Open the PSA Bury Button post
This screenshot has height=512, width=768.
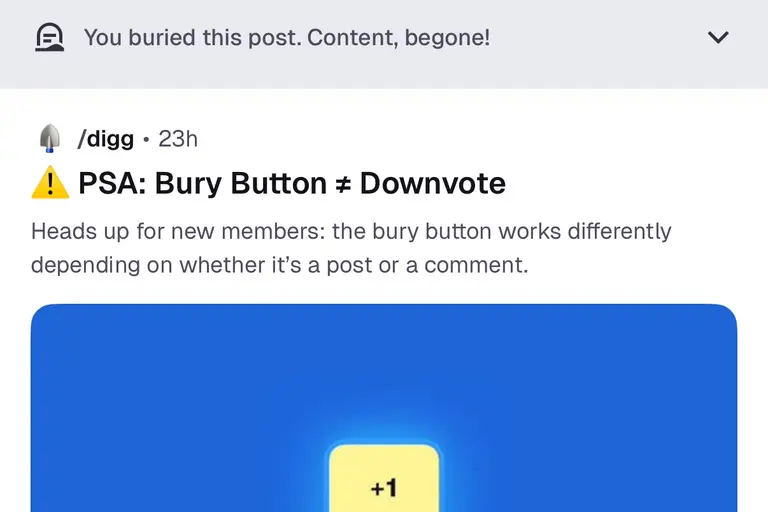pyautogui.click(x=292, y=184)
